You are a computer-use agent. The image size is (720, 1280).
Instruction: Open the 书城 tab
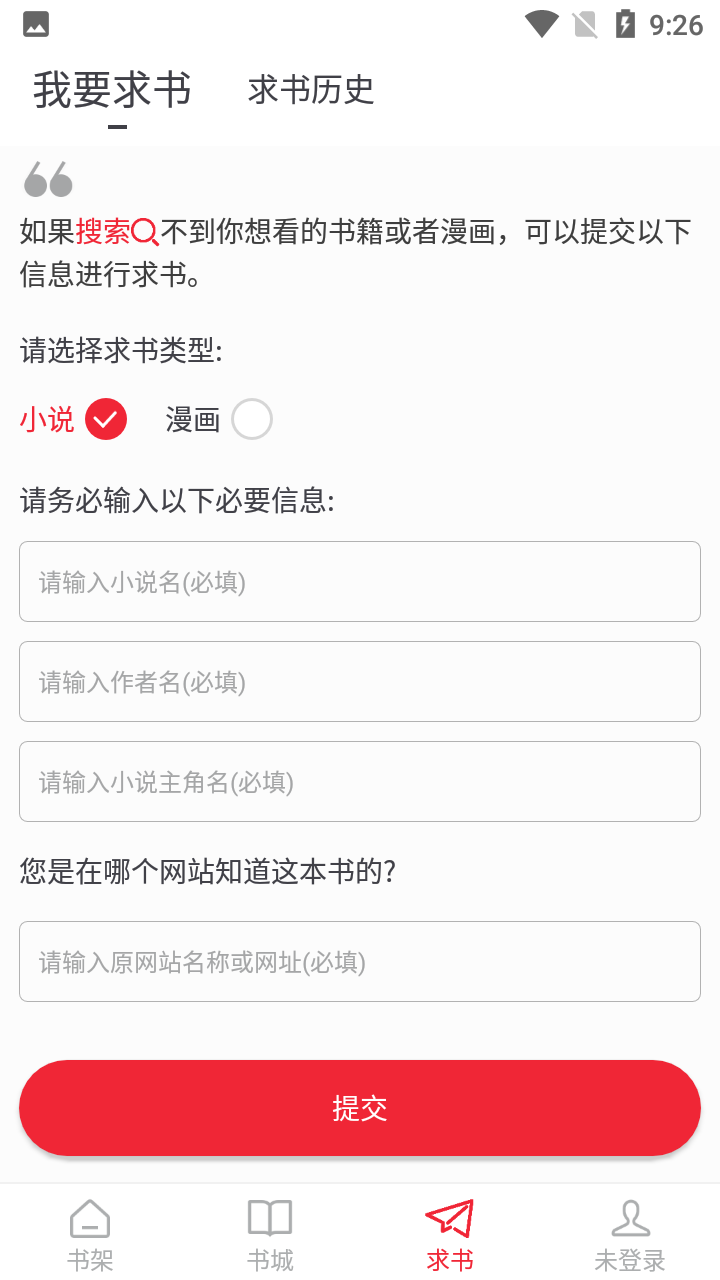(270, 1235)
